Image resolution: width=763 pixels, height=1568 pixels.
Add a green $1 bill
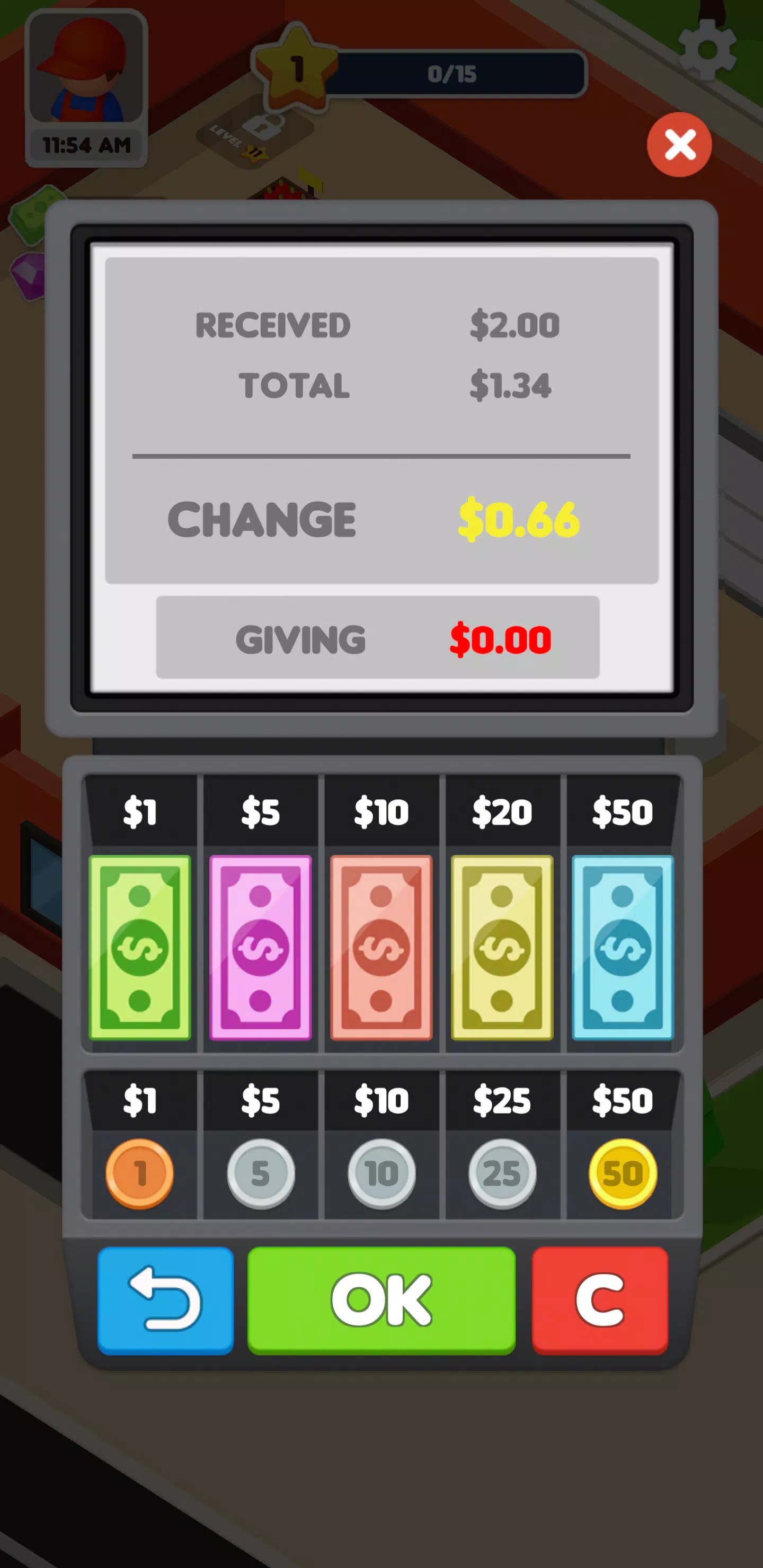click(139, 947)
